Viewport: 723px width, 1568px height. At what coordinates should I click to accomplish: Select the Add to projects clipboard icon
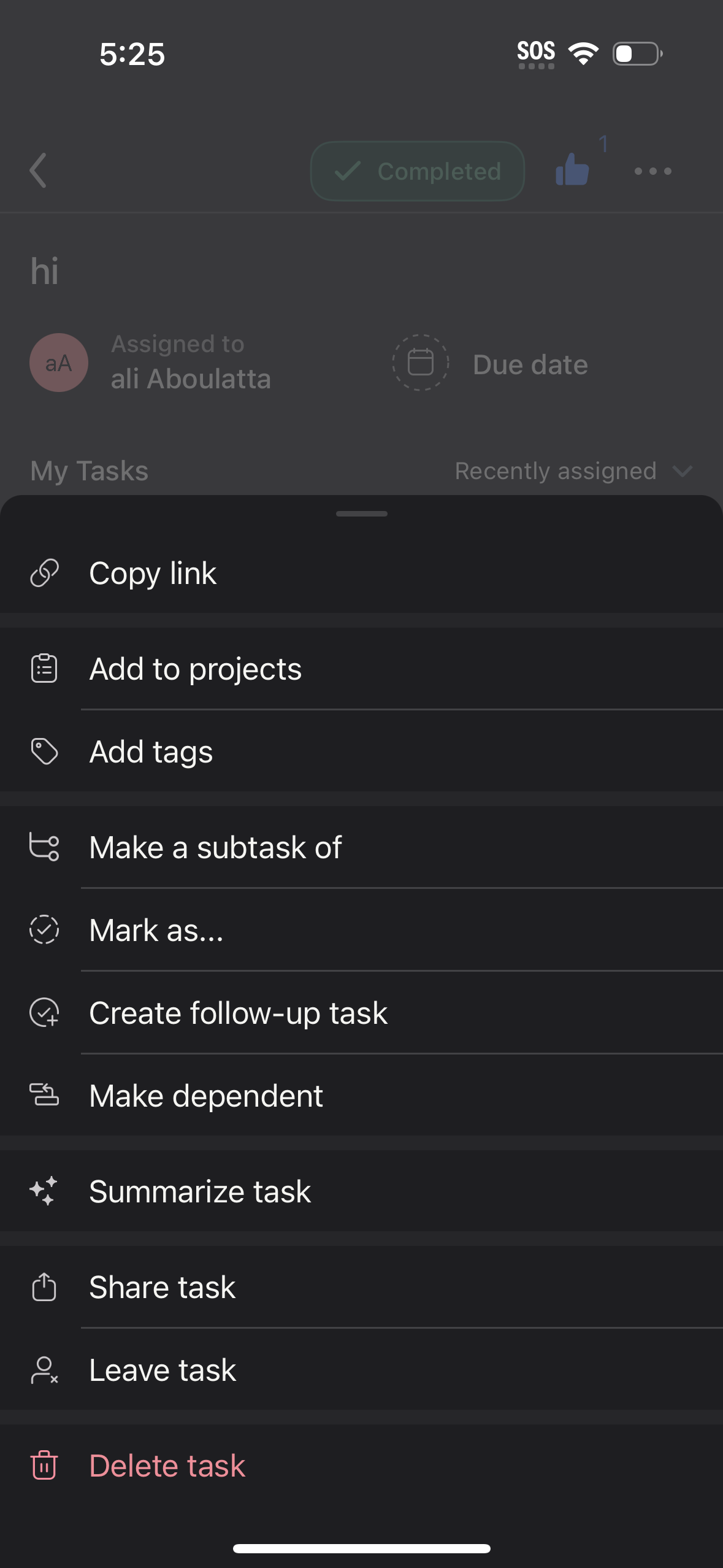44,669
